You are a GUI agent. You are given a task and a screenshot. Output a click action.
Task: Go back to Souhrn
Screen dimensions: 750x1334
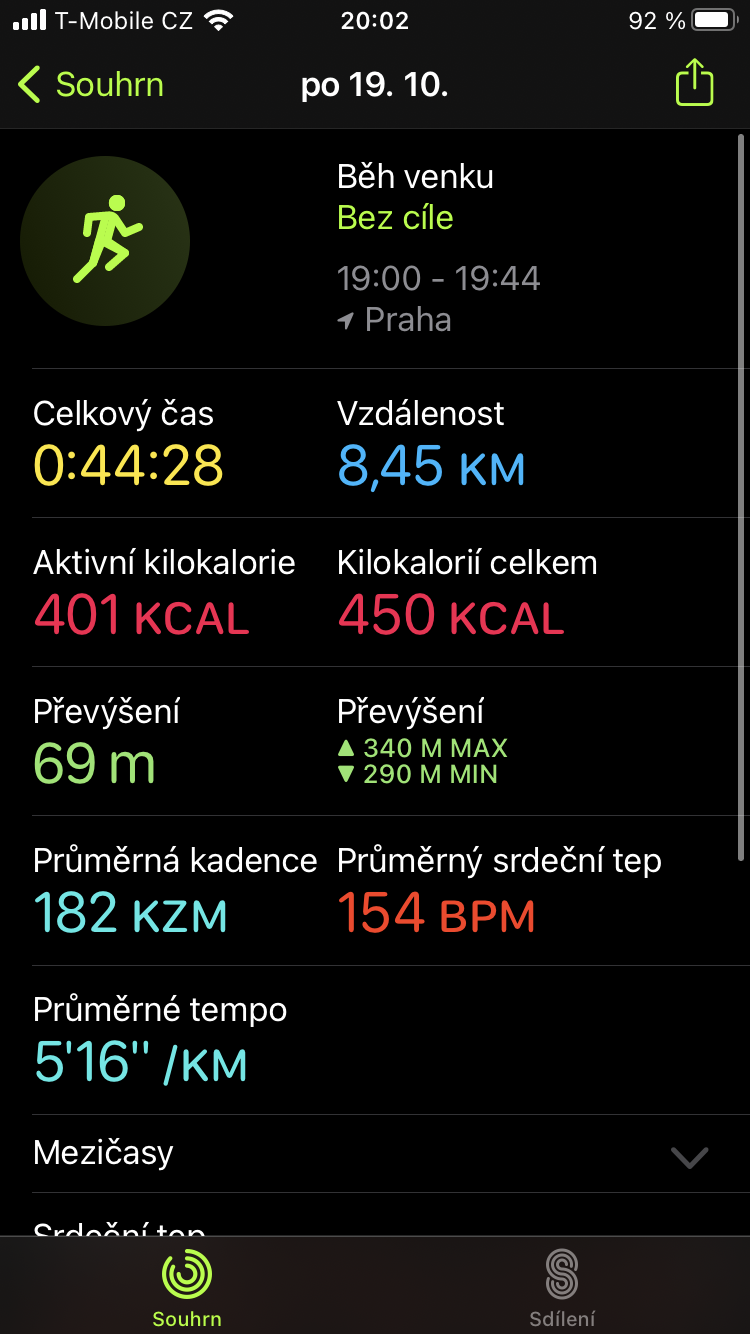pos(90,85)
